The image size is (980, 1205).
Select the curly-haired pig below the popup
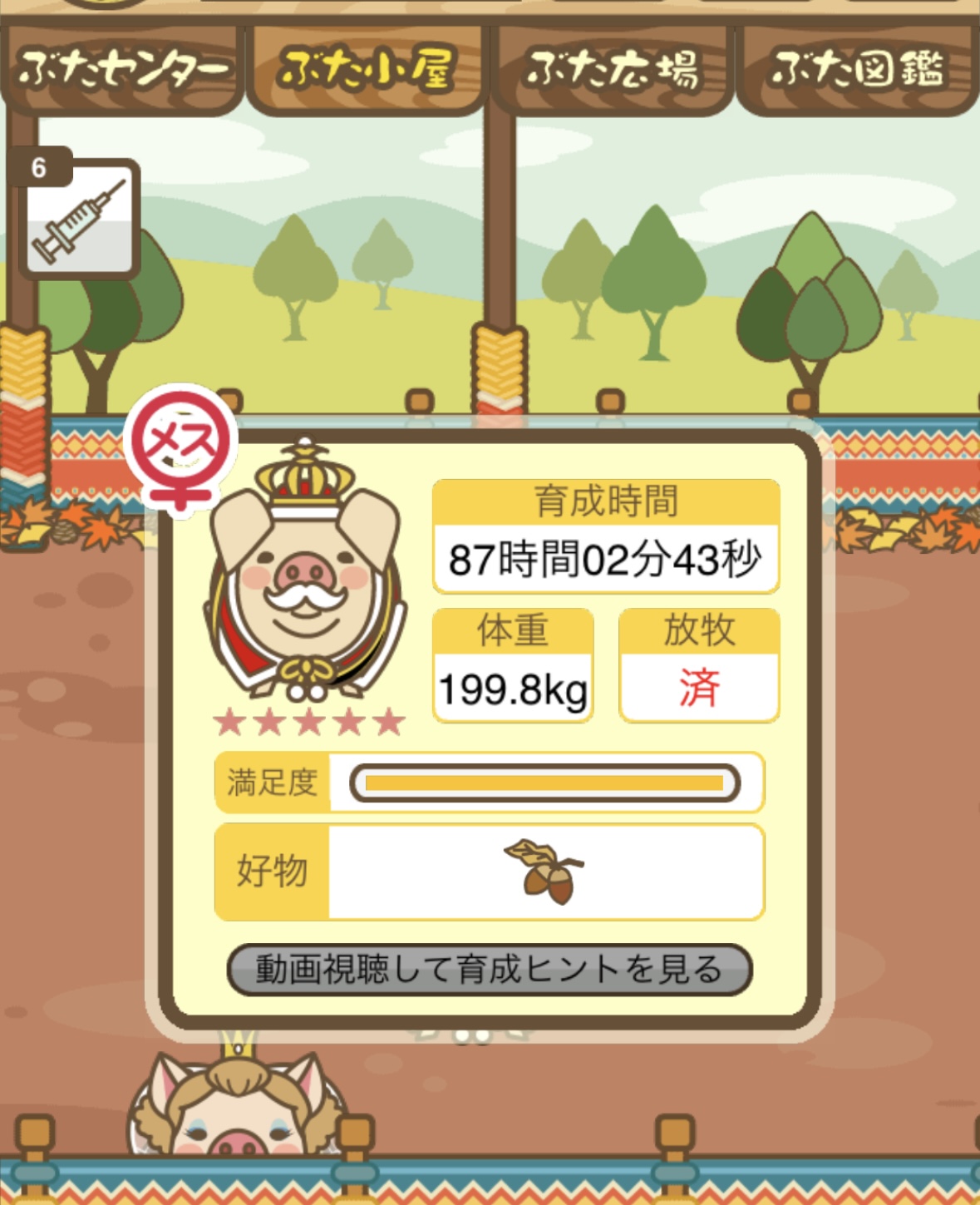point(237,1106)
